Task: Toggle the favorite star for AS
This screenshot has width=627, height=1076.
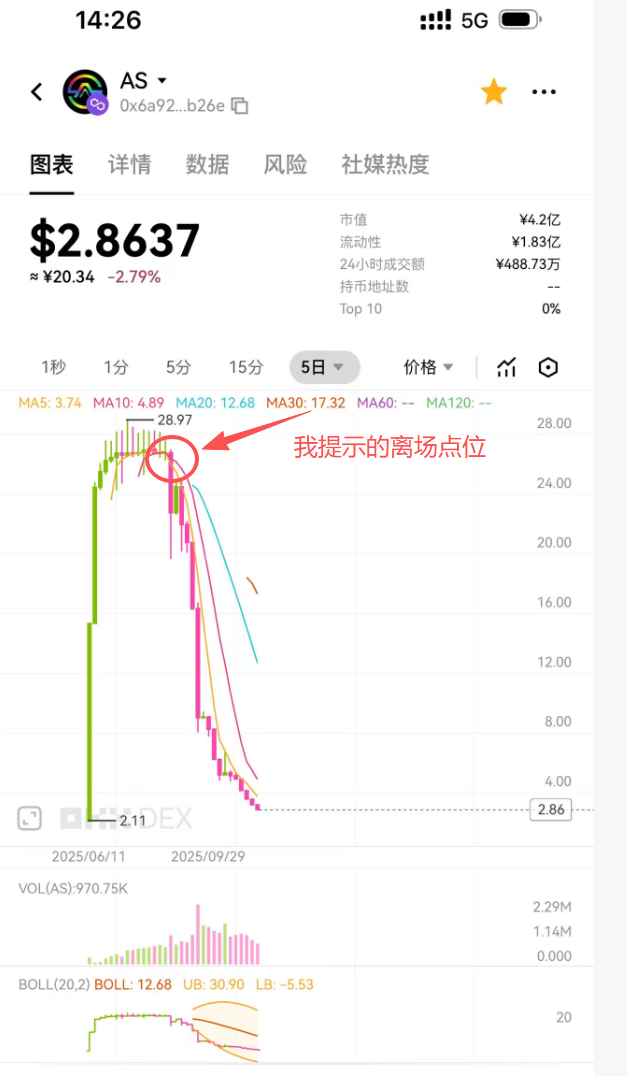Action: coord(494,92)
